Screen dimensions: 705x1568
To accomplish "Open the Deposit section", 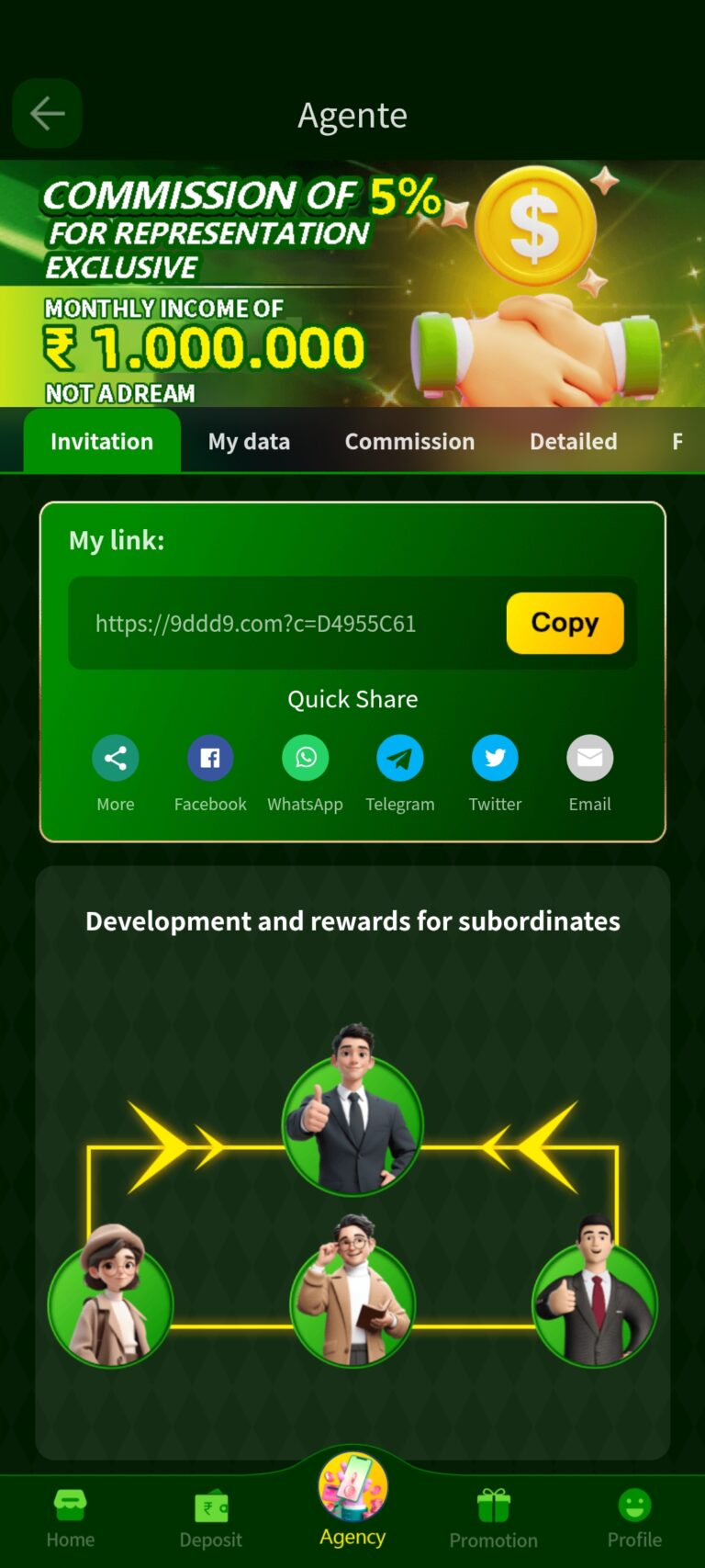I will coord(211,1518).
